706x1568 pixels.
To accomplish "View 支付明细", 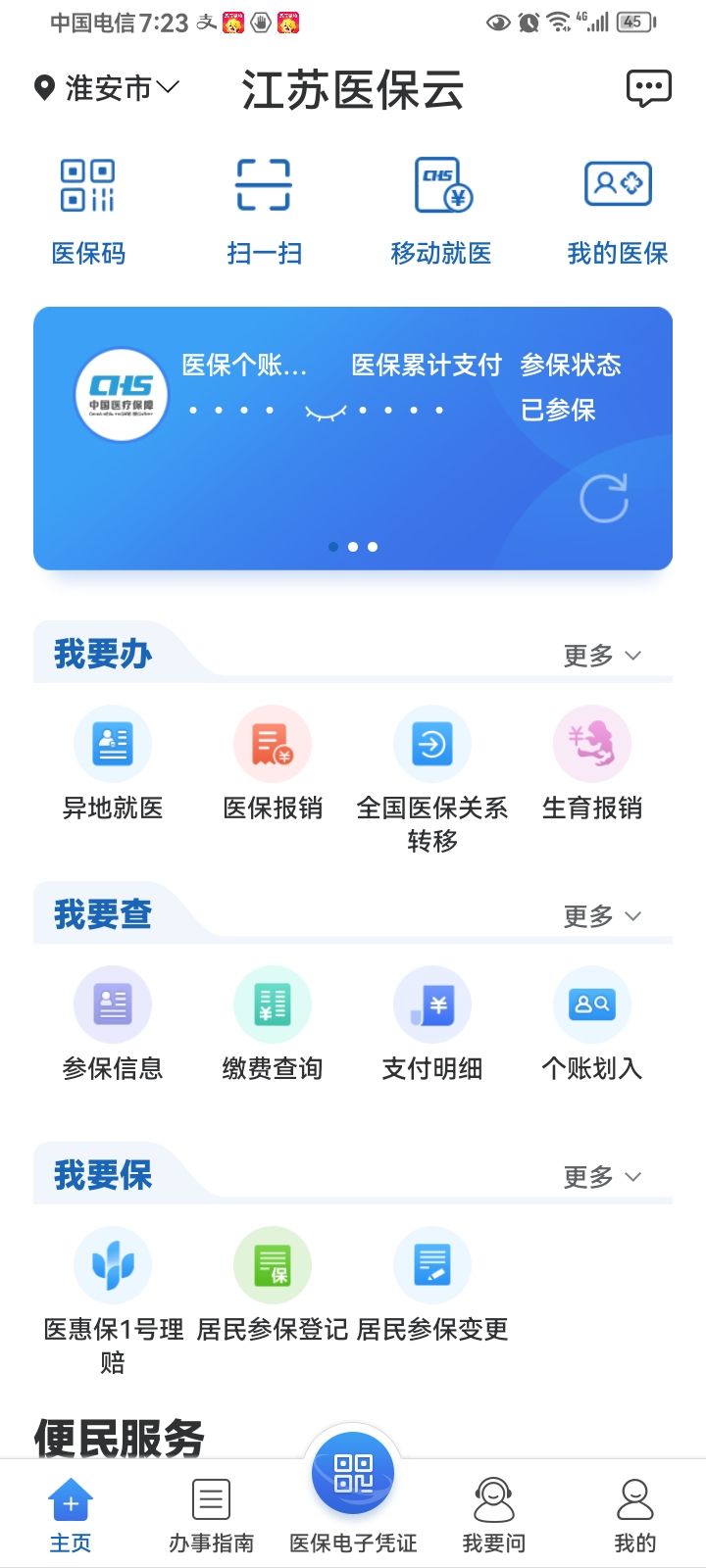I will click(432, 1024).
